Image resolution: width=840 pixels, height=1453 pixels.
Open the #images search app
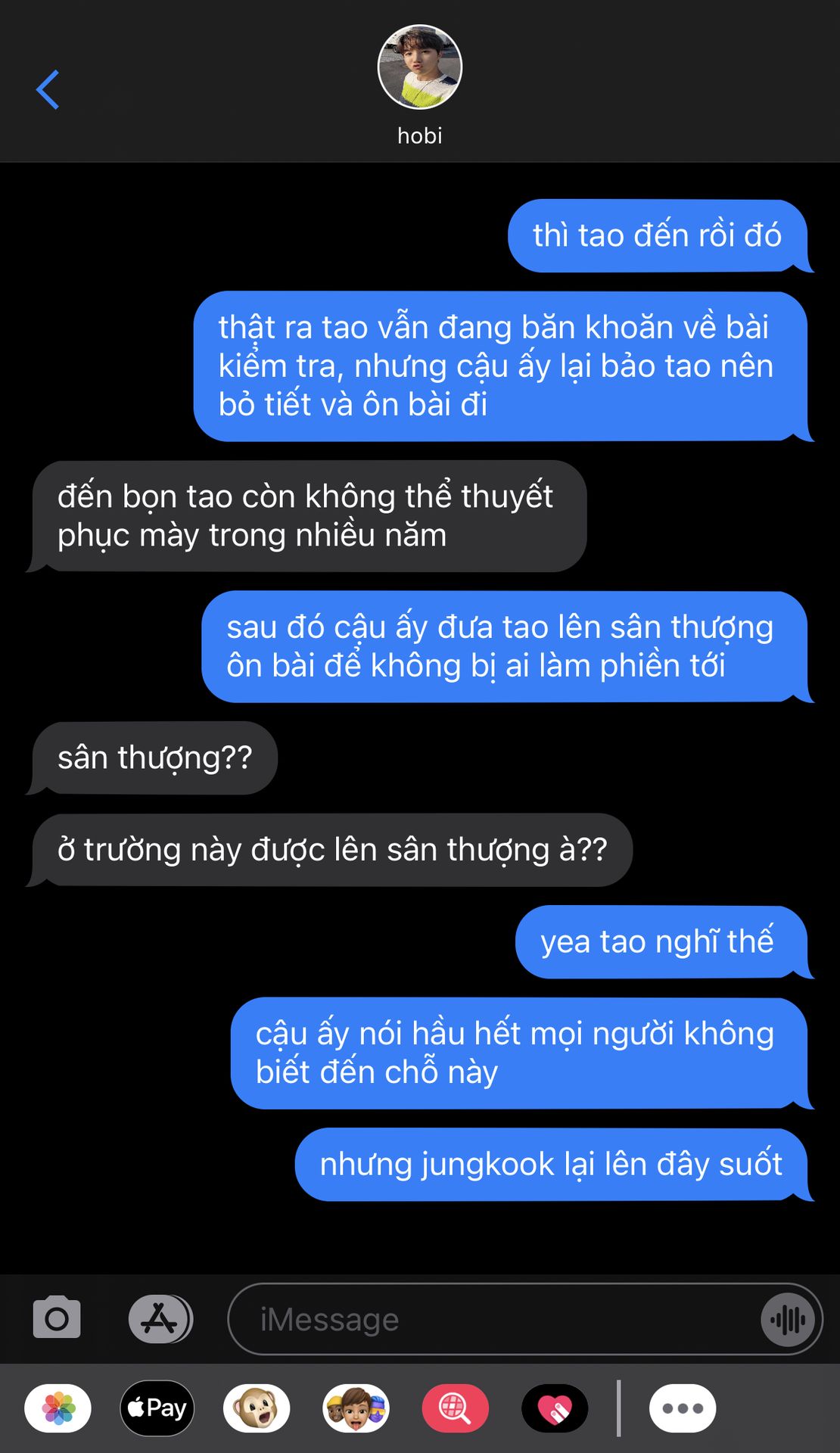(455, 1408)
